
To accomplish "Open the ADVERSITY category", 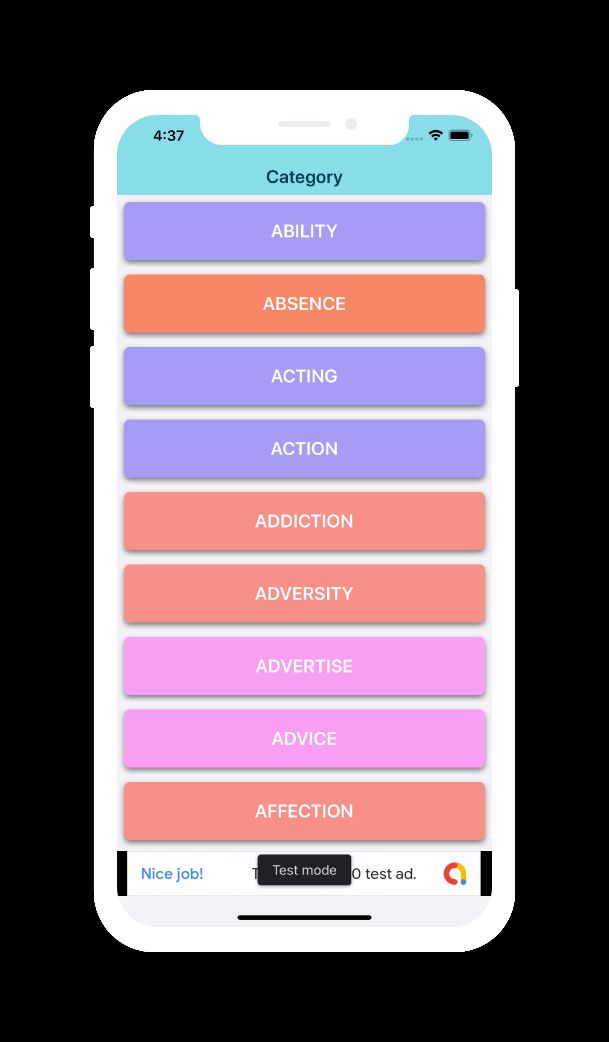I will coord(304,594).
